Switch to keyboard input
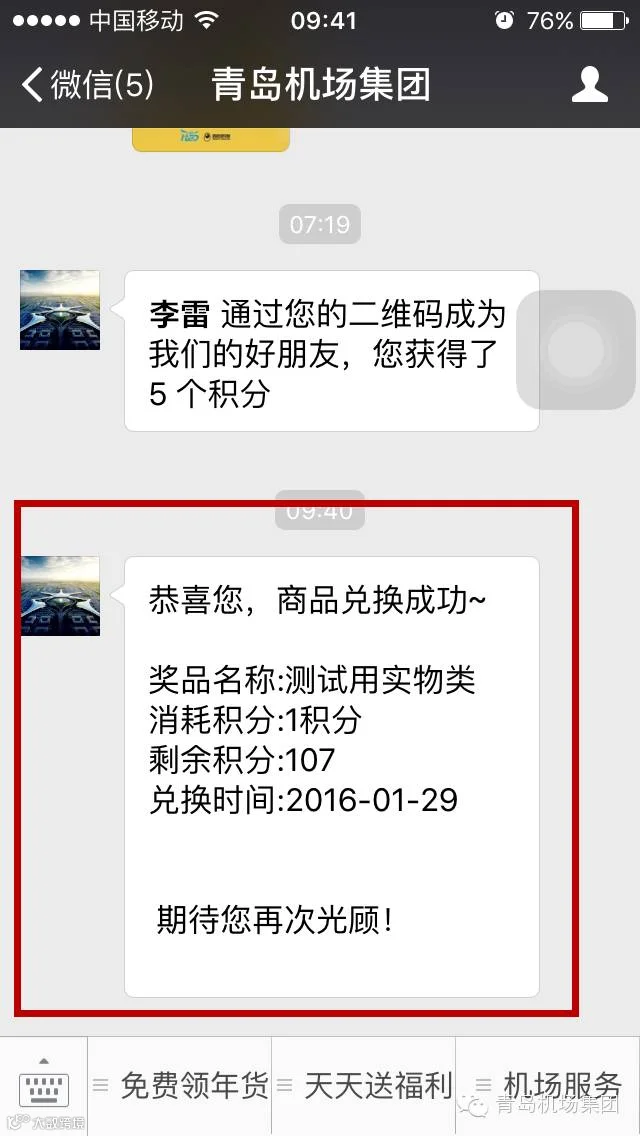This screenshot has width=640, height=1136. 44,1086
